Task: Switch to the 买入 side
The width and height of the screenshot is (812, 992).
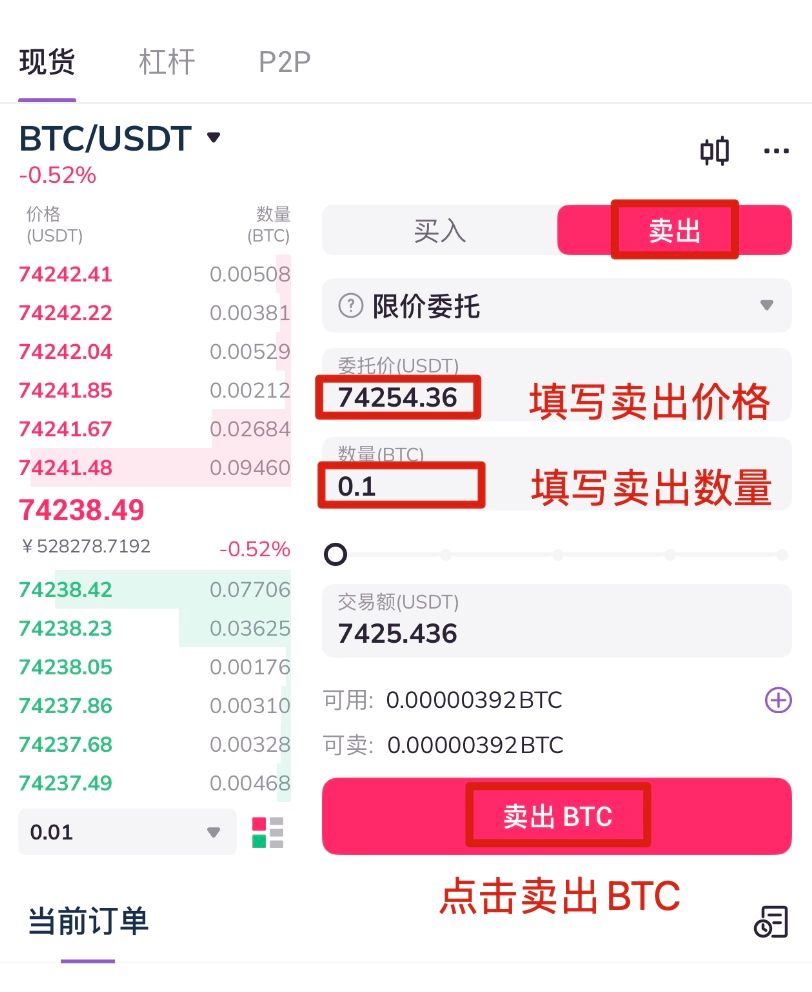Action: (x=440, y=231)
